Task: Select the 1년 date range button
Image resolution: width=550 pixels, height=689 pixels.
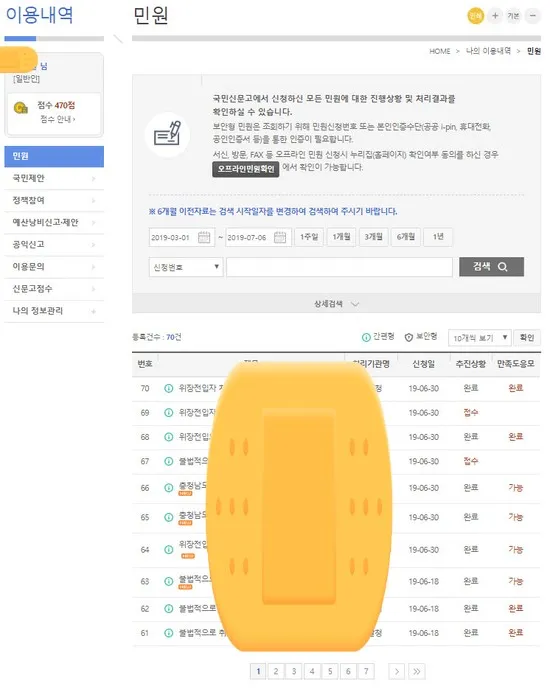Action: click(438, 237)
